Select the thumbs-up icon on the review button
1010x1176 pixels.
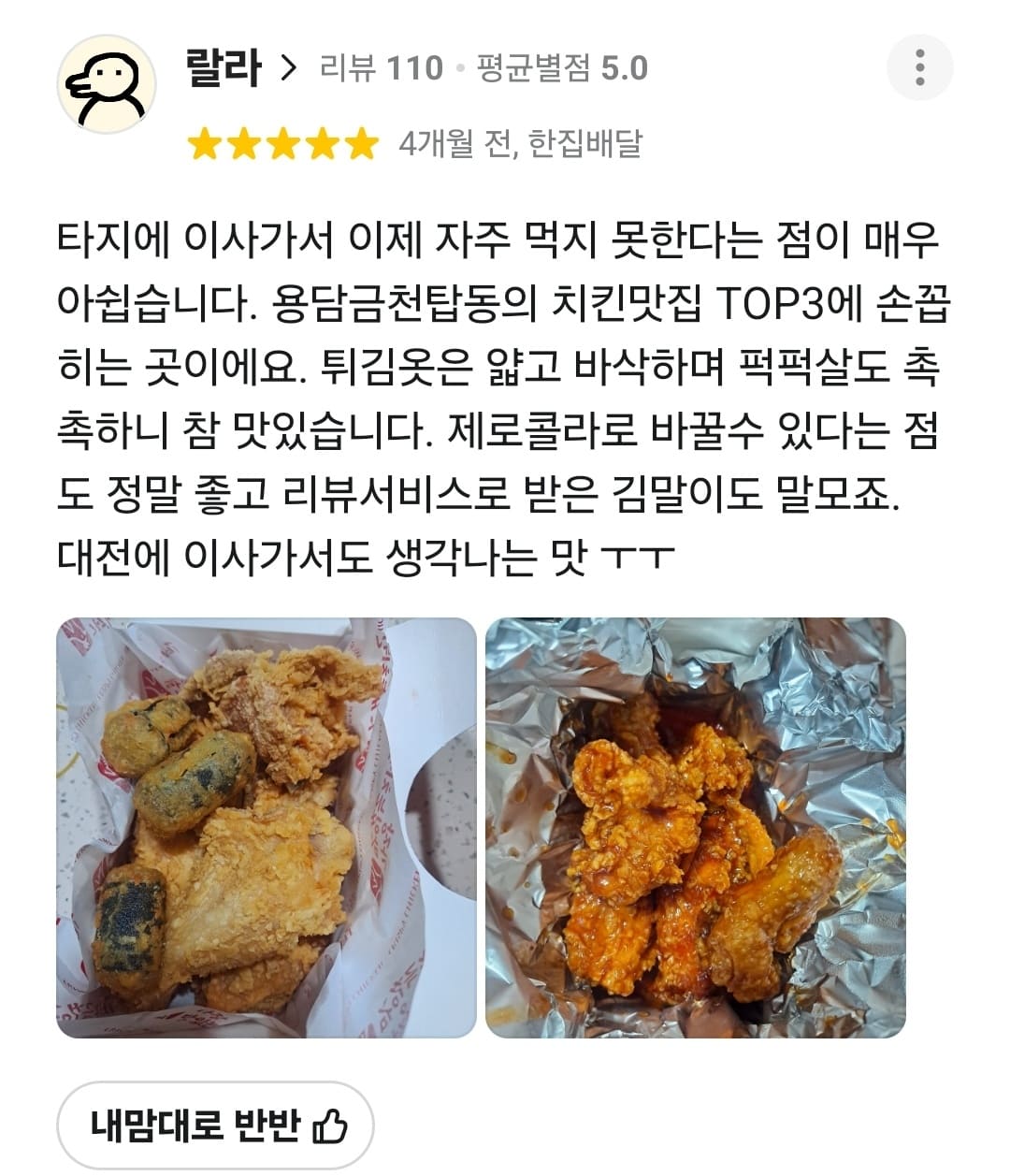click(x=332, y=1127)
